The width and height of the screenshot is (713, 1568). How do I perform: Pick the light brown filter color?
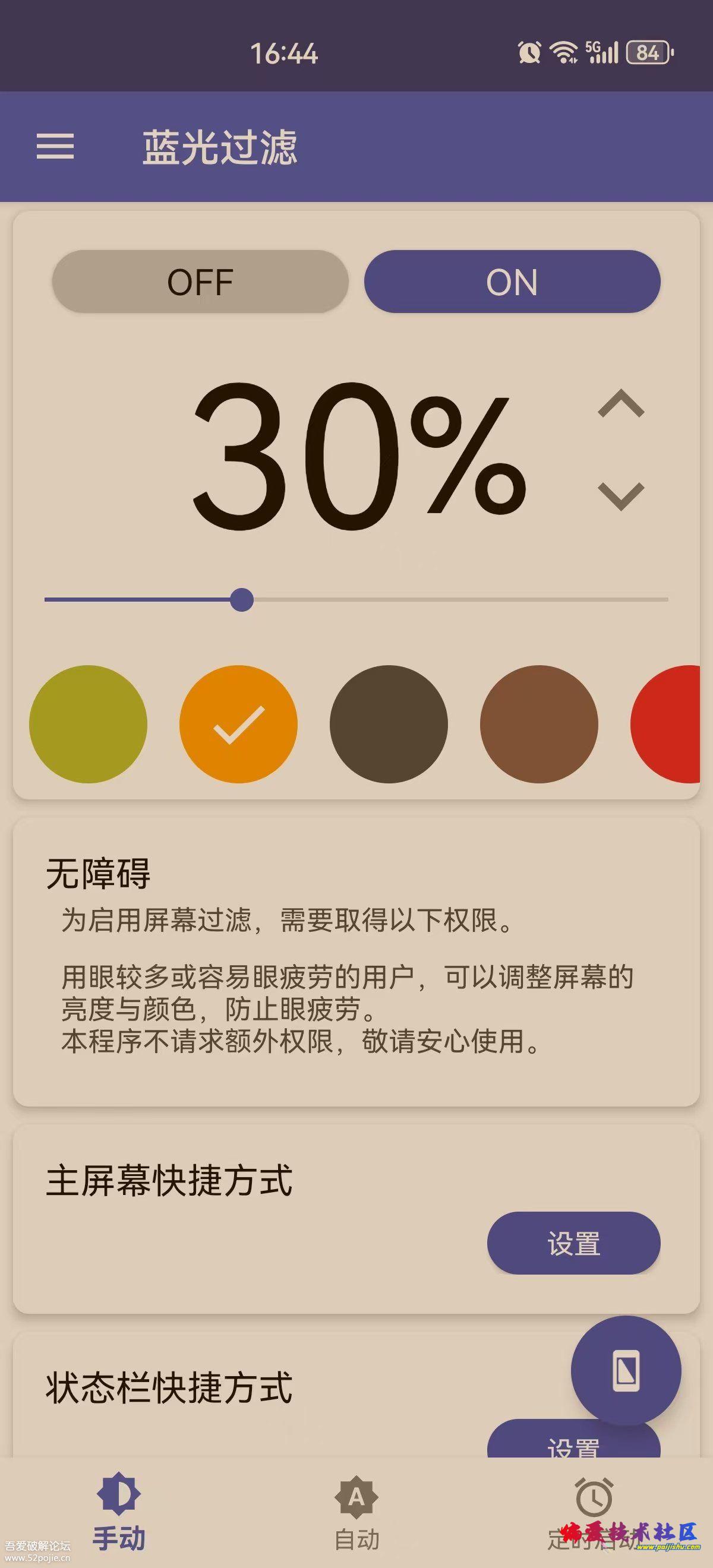[x=539, y=724]
